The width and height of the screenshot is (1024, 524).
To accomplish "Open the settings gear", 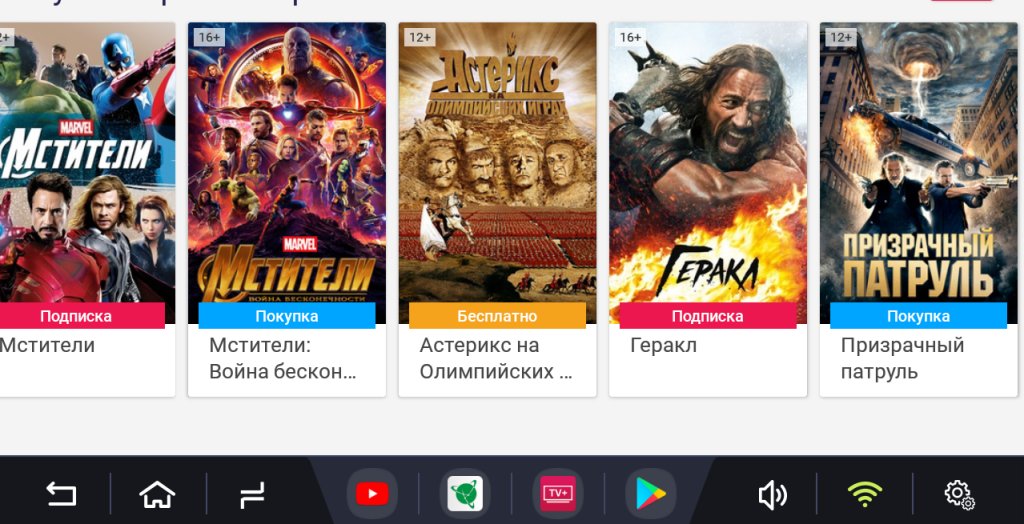I will [959, 493].
